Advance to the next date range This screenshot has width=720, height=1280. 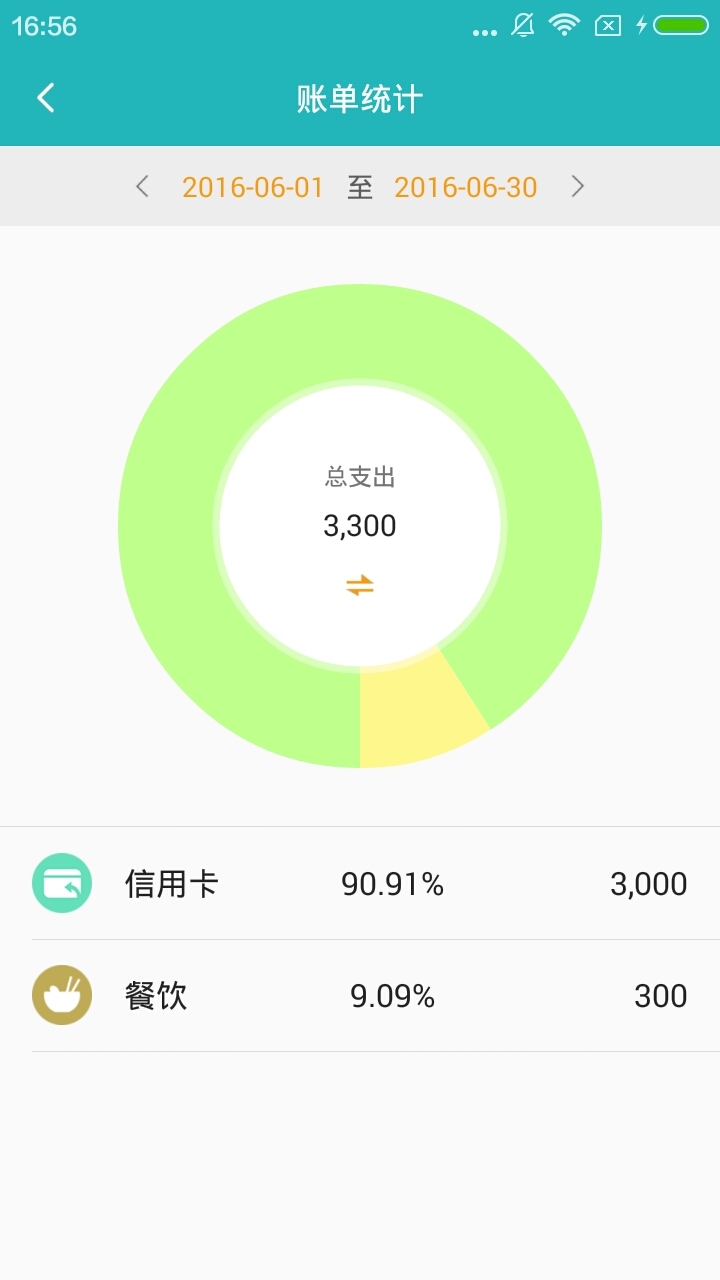(x=577, y=186)
